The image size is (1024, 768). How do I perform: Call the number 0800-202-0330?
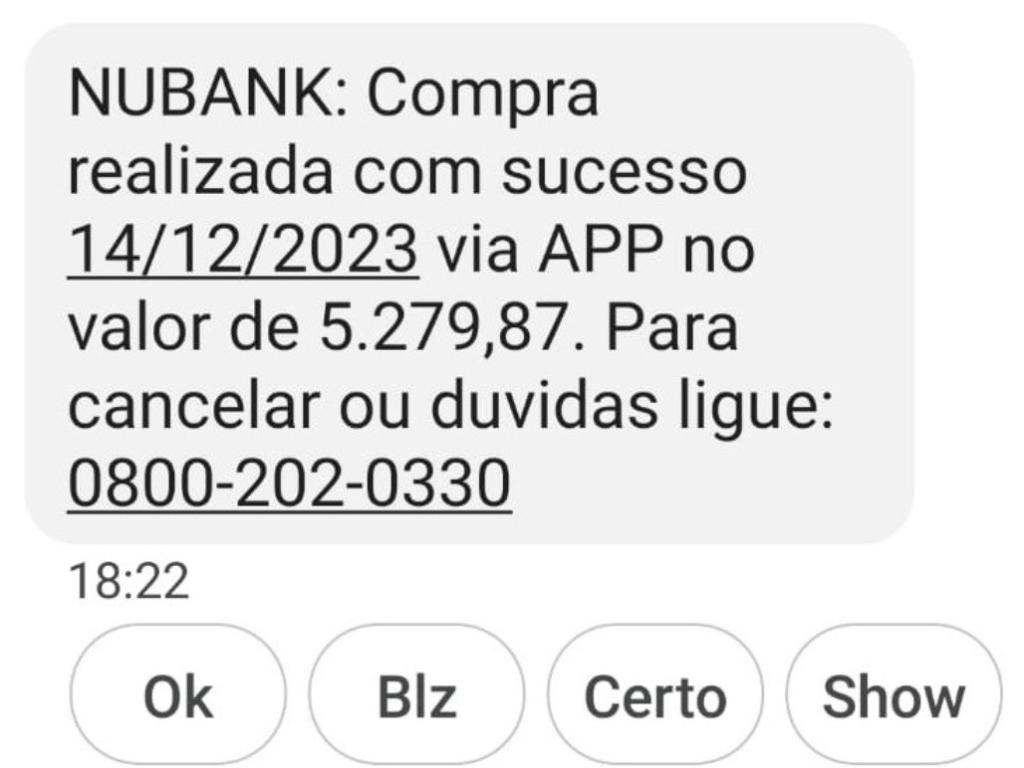(x=289, y=487)
